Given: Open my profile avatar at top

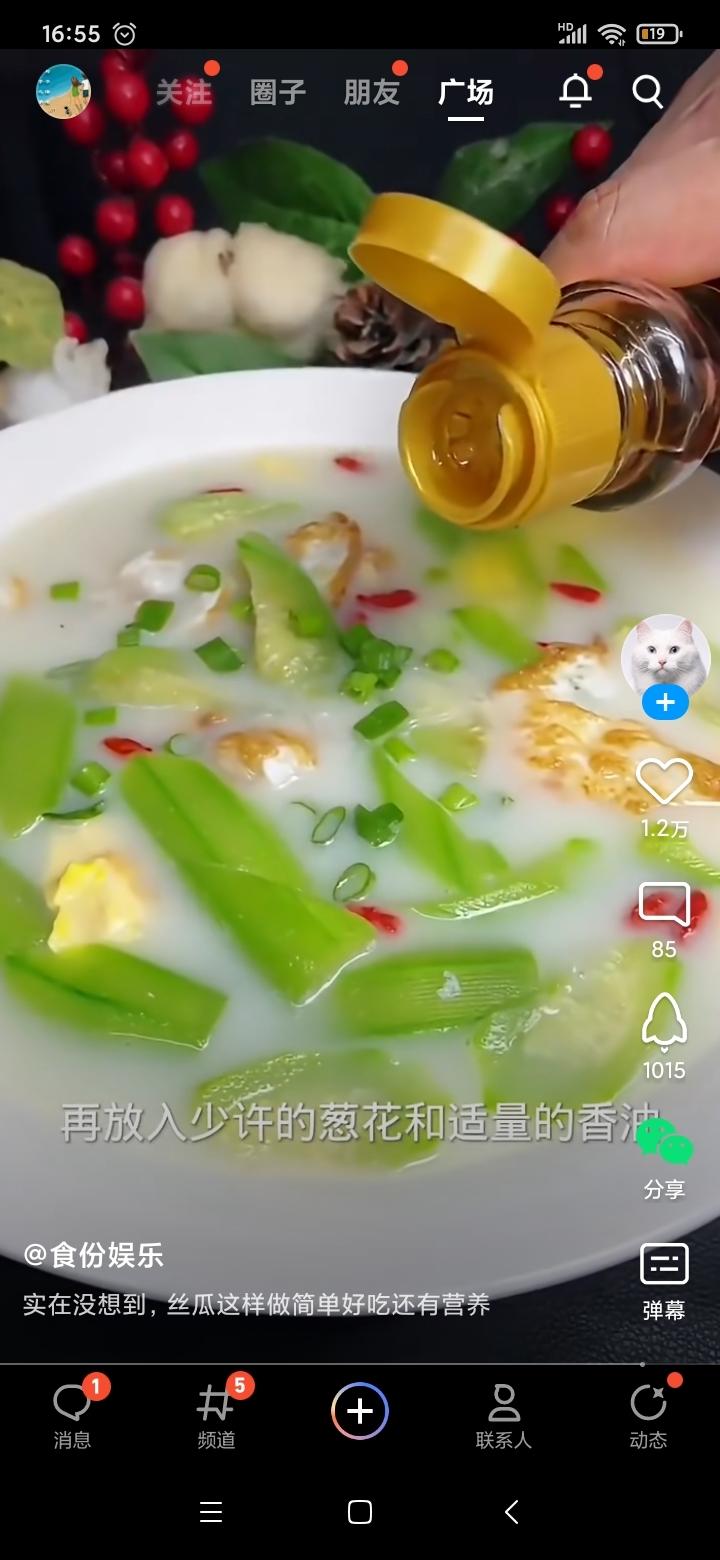Looking at the screenshot, I should tap(64, 92).
